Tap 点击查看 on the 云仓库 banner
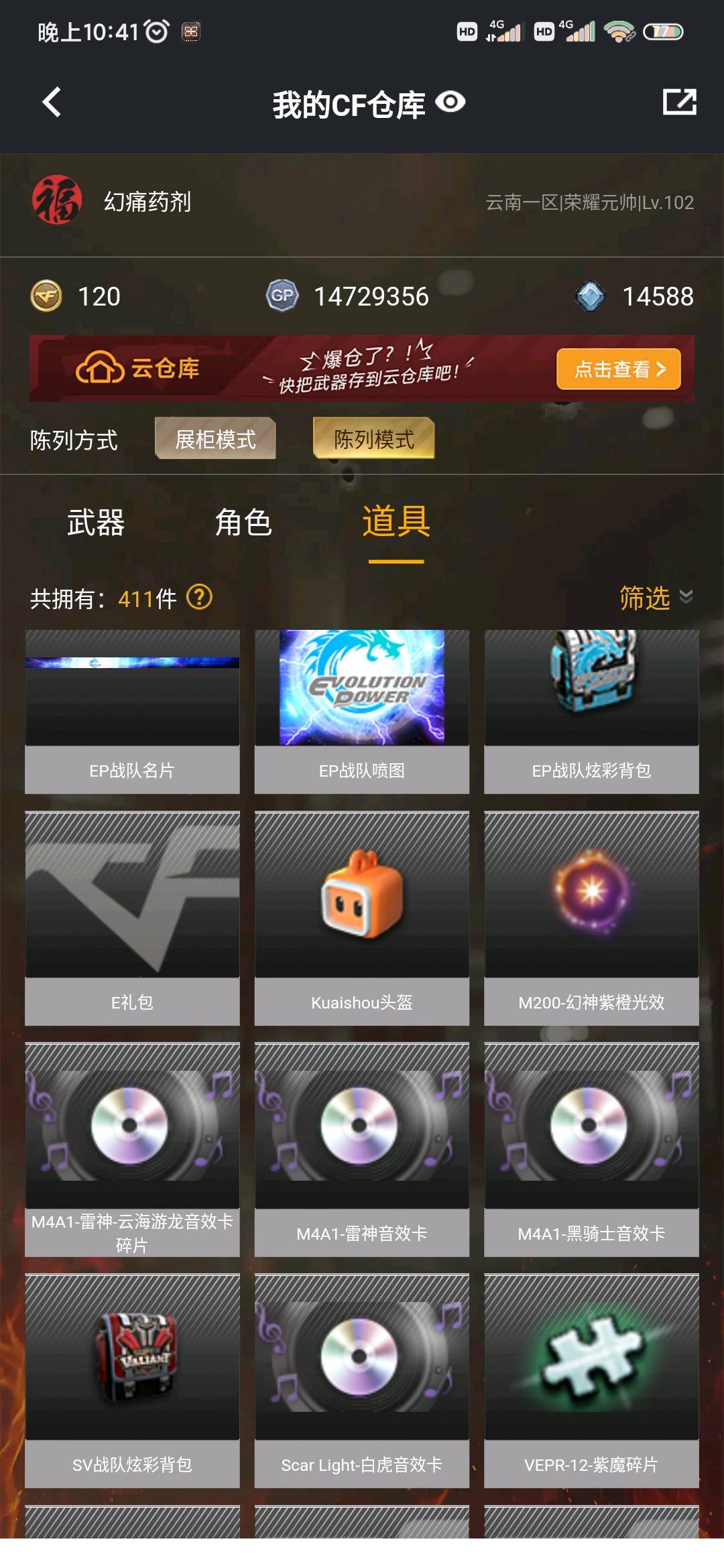This screenshot has height=1568, width=724. tap(618, 369)
